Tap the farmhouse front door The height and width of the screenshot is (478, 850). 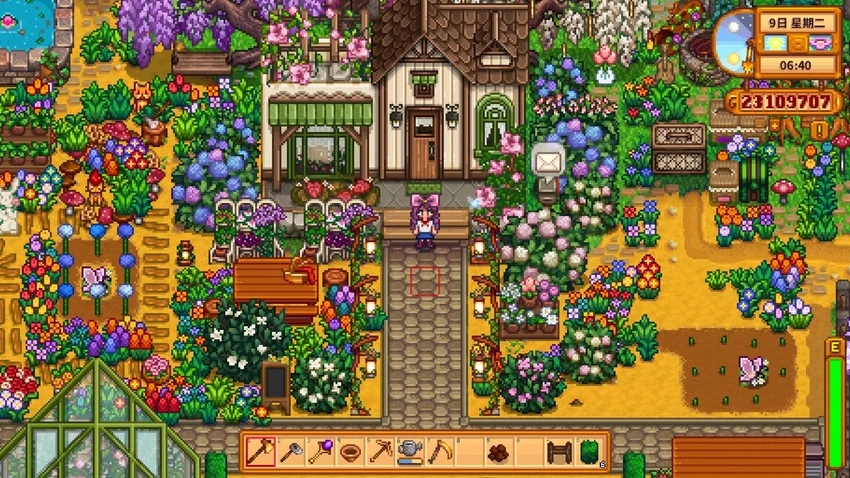422,145
